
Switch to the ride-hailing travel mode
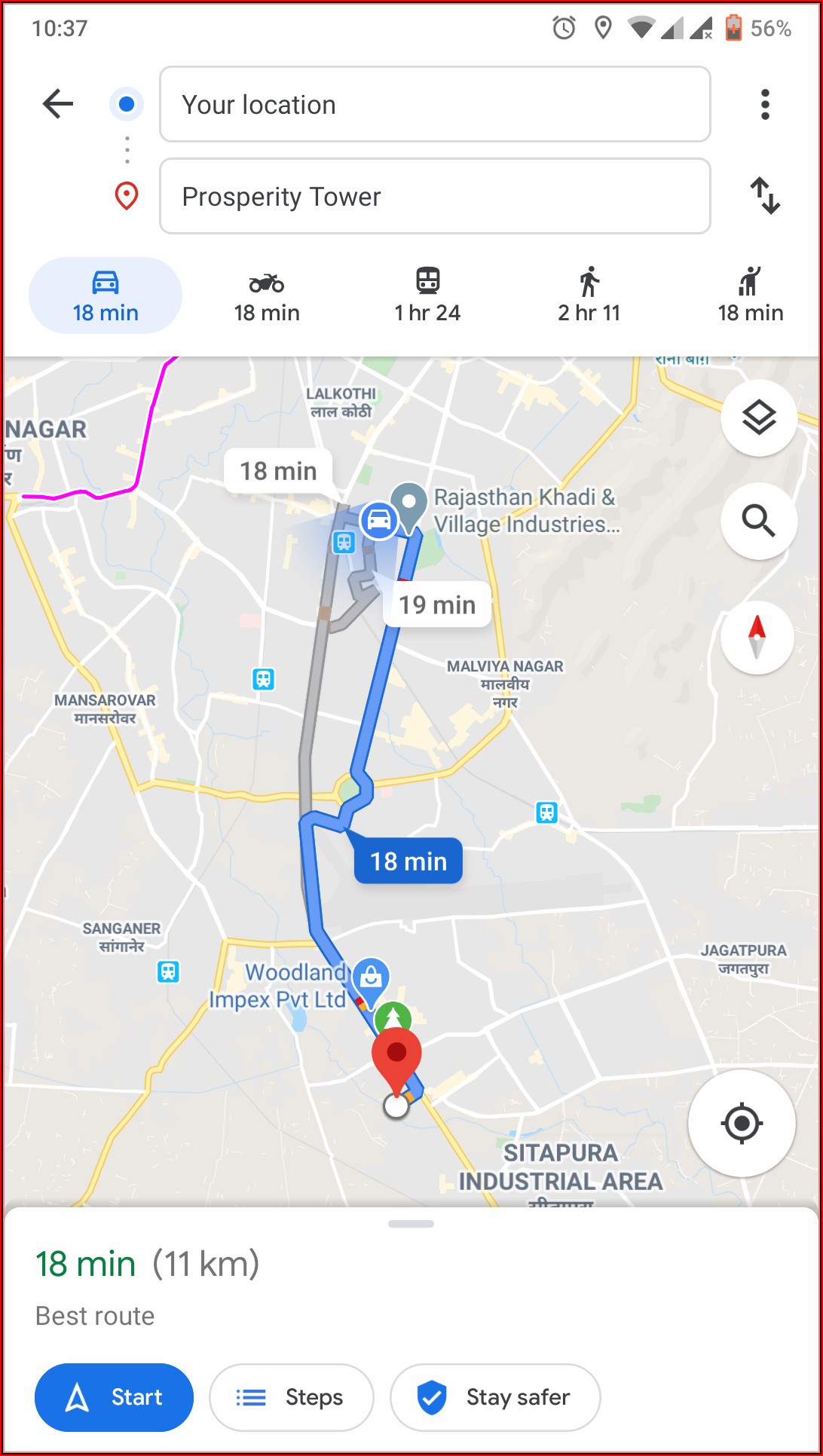pos(750,295)
